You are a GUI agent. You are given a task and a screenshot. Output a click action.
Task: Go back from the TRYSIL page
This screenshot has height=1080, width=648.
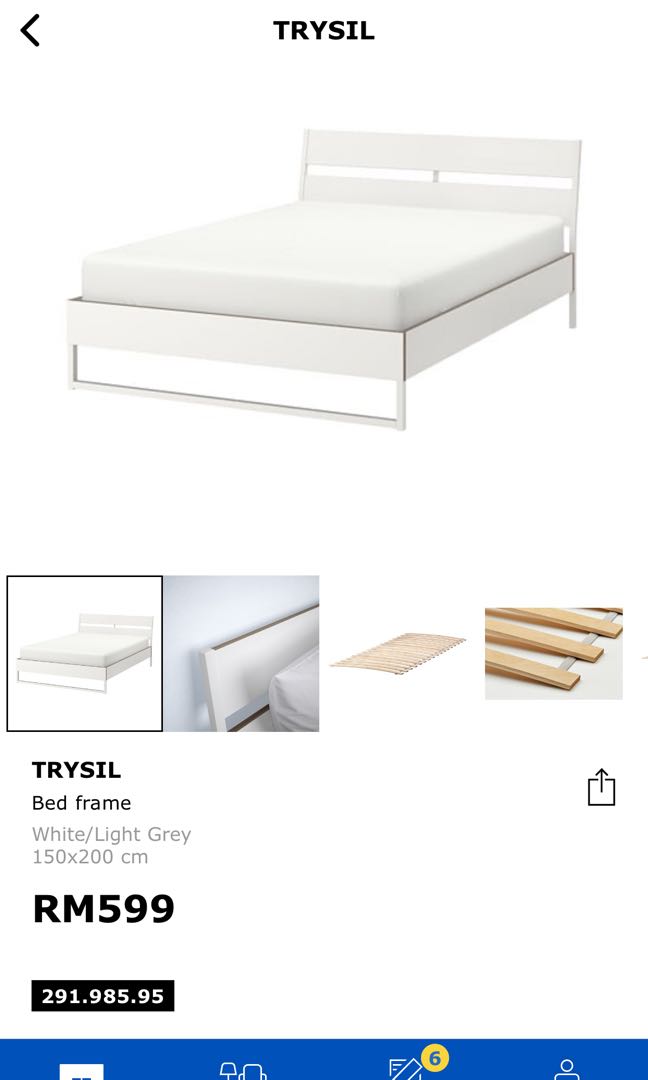(x=30, y=31)
